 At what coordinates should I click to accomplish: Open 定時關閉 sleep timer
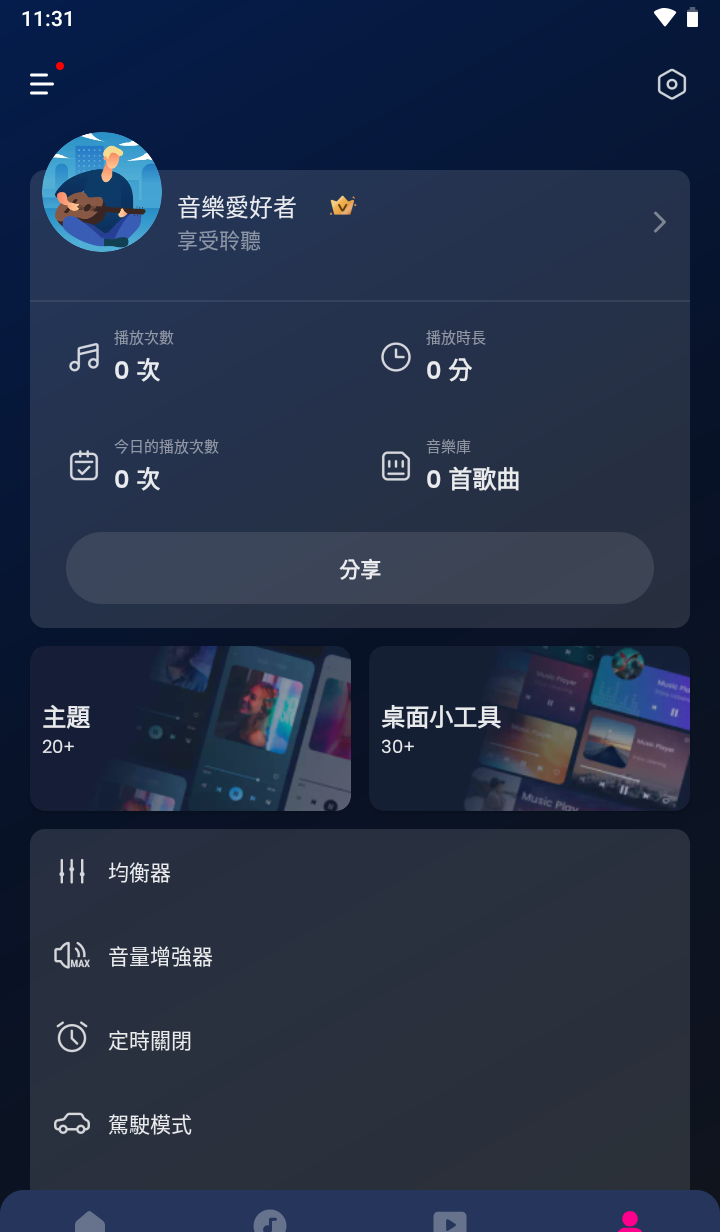pyautogui.click(x=150, y=1041)
